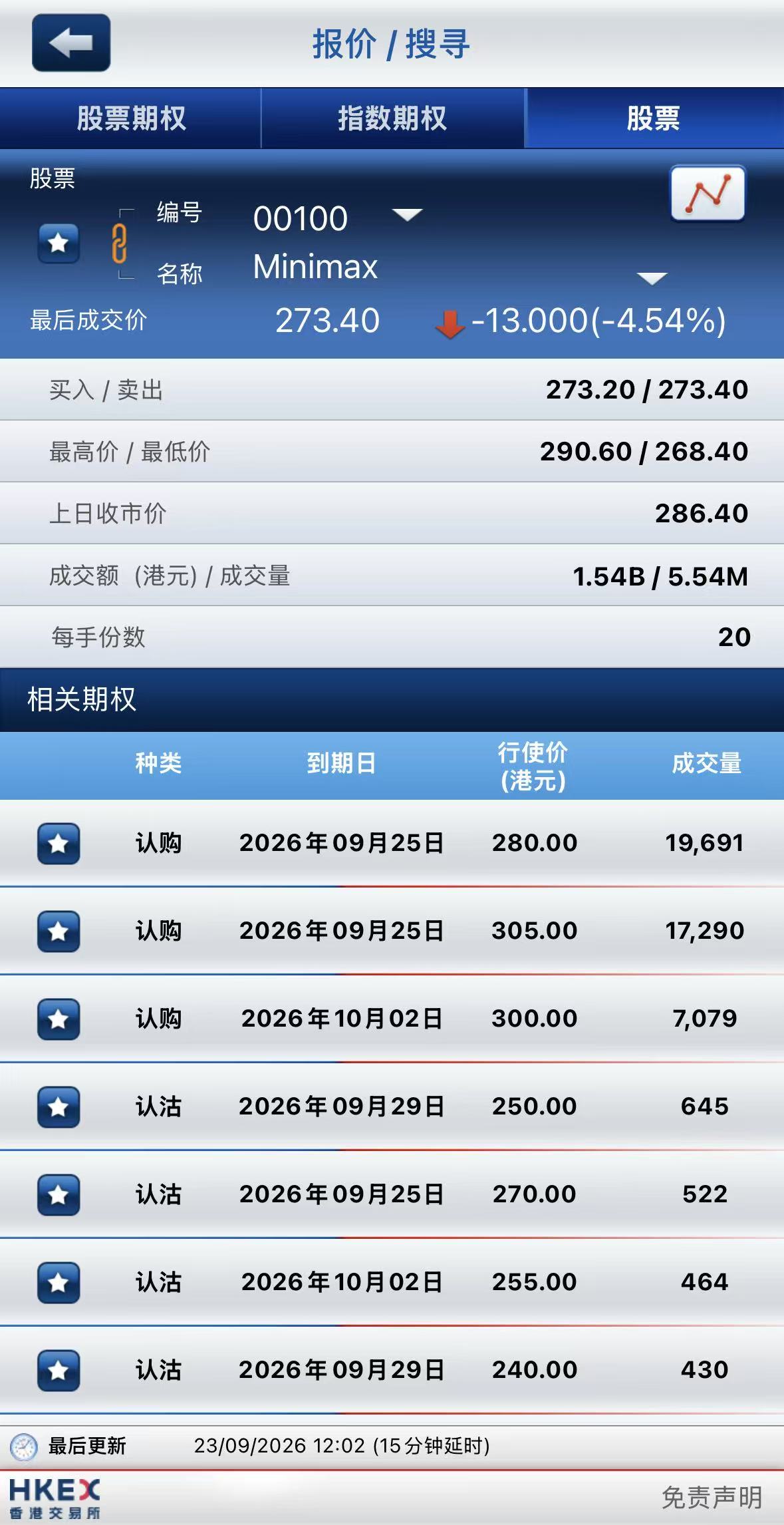The image size is (784, 1525).
Task: Go back using the arrow button
Action: 71,43
